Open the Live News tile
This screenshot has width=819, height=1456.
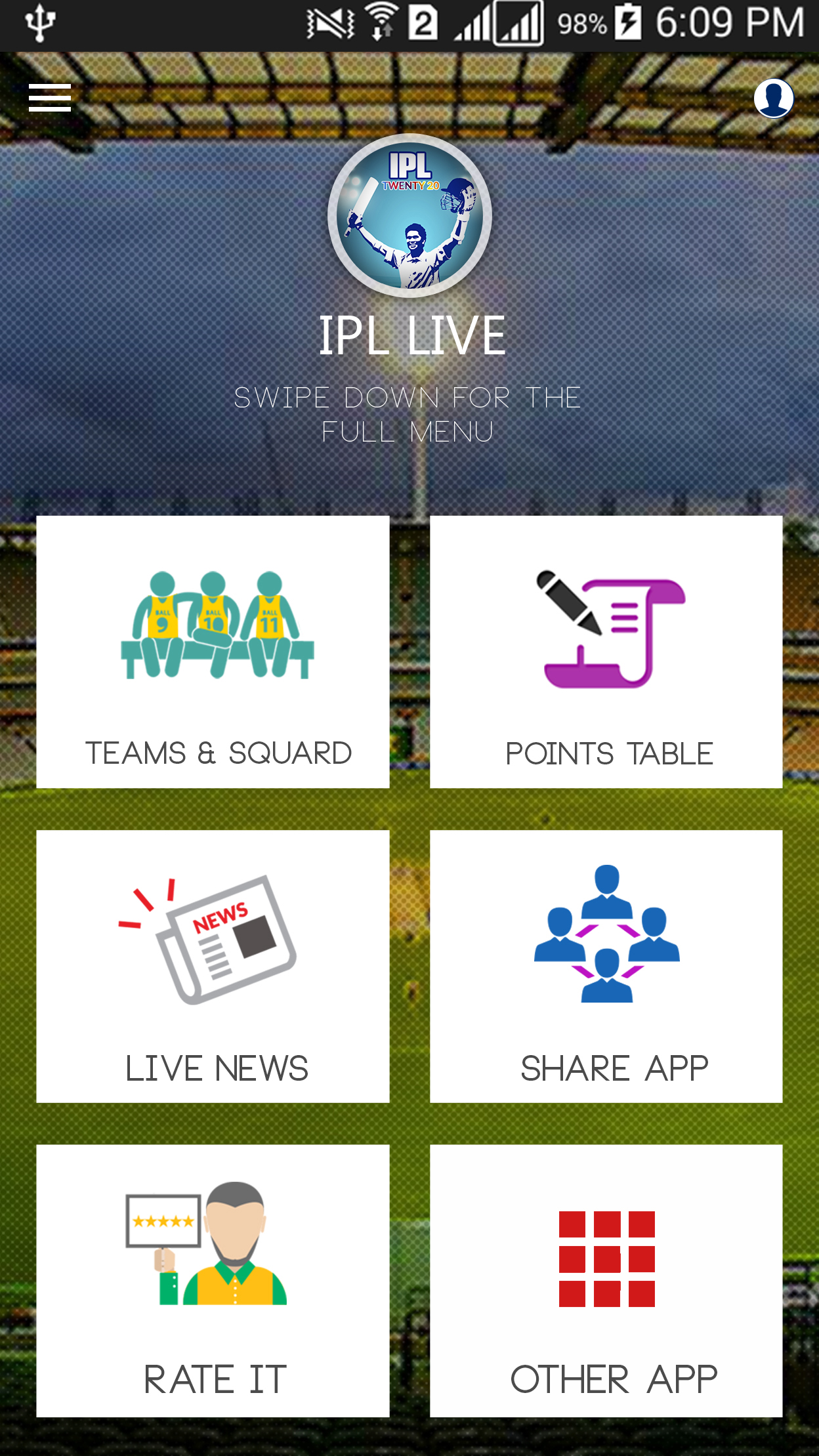pyautogui.click(x=213, y=966)
